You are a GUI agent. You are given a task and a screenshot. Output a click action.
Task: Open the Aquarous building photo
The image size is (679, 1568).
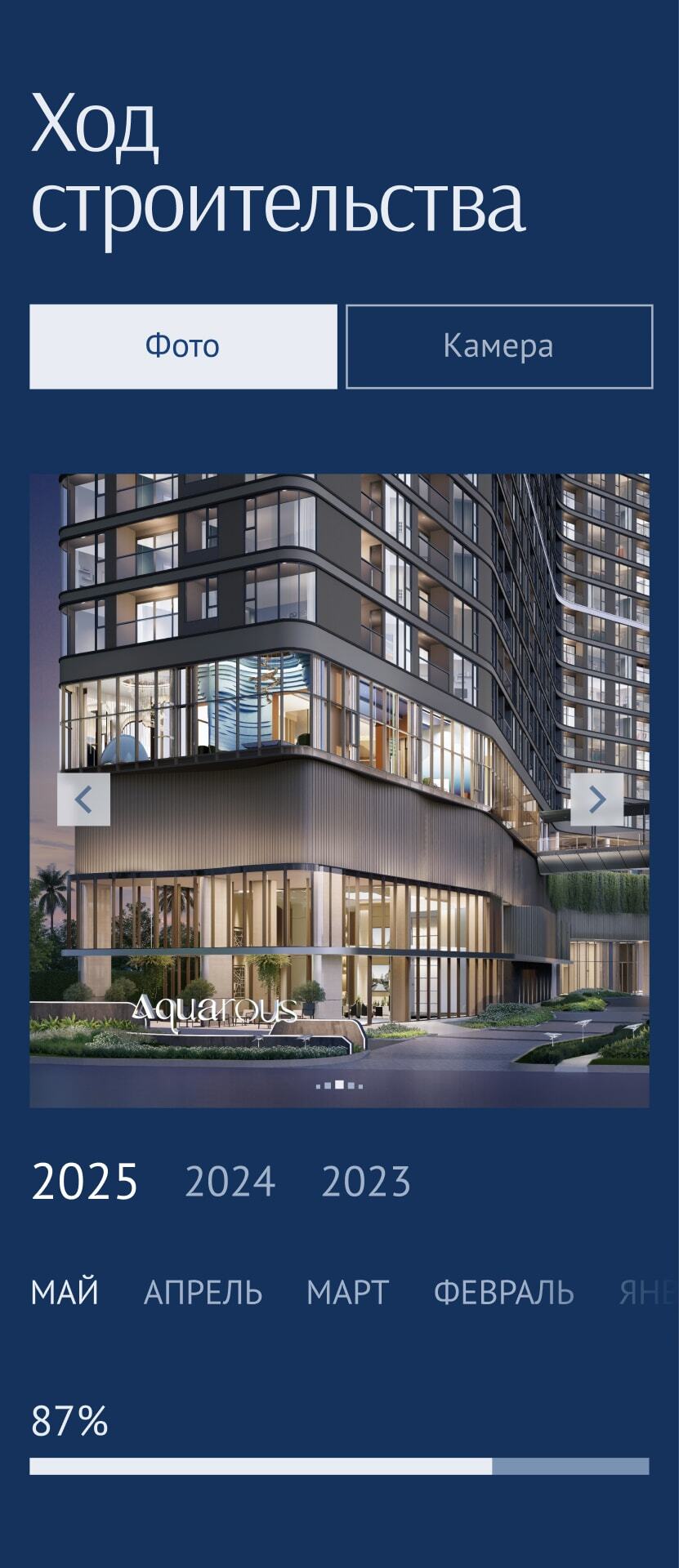pos(340,791)
